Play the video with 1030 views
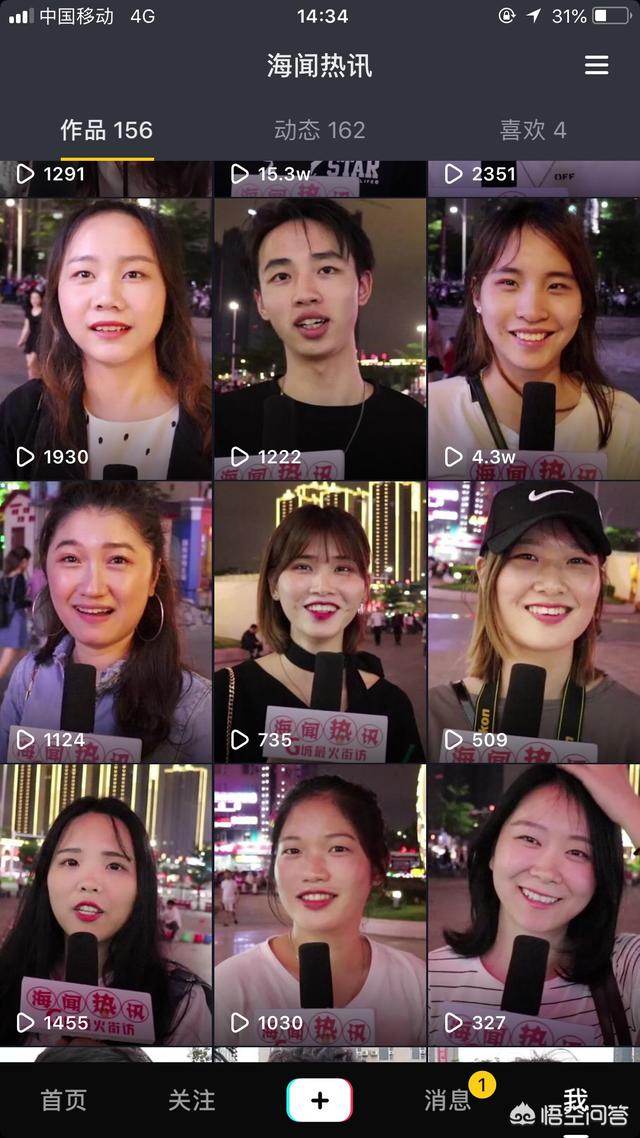 [319, 905]
